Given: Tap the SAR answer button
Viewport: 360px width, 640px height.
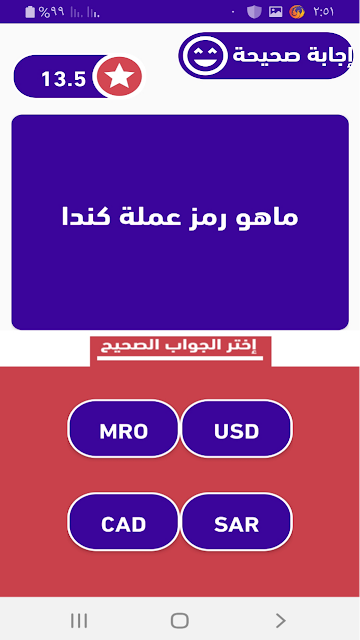Looking at the screenshot, I should [237, 522].
